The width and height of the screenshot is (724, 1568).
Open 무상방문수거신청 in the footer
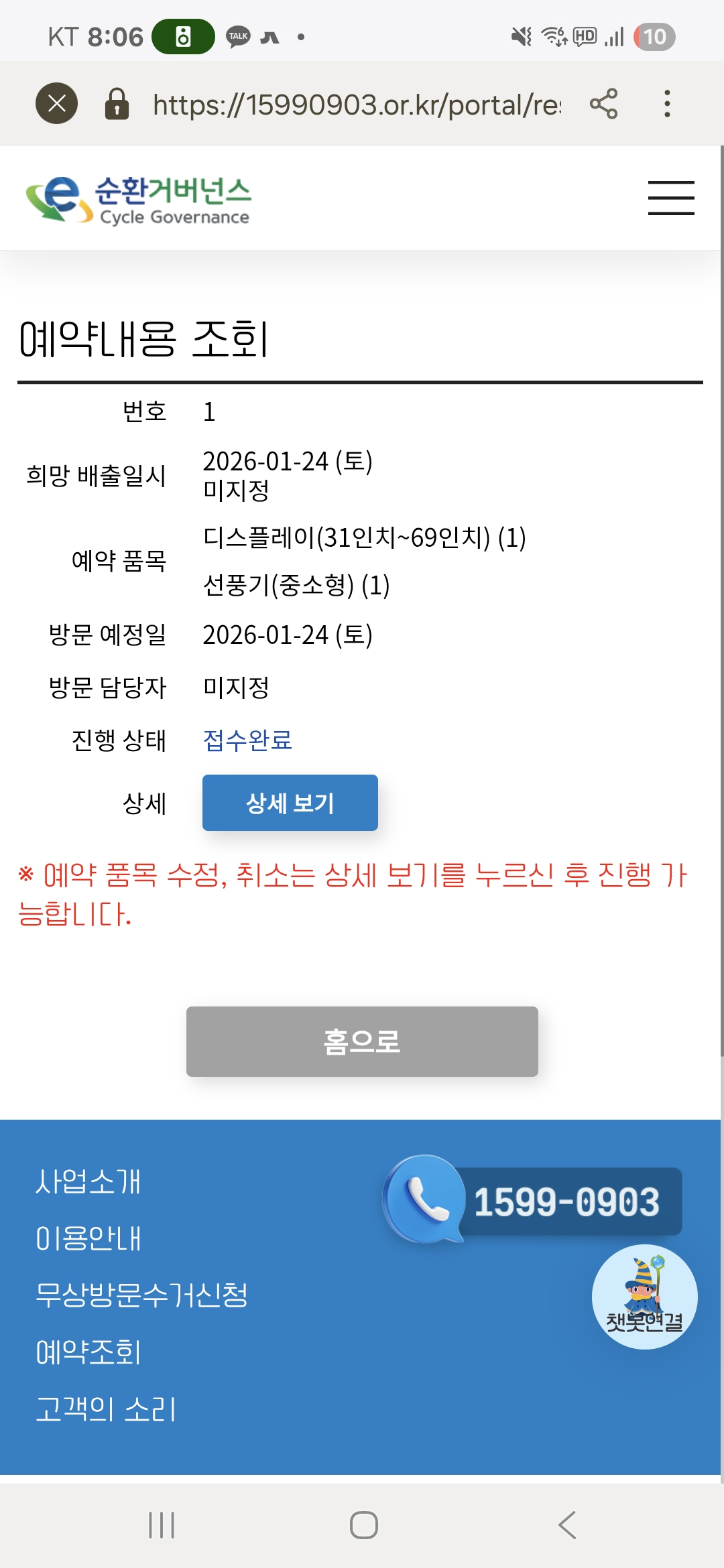coord(141,1295)
